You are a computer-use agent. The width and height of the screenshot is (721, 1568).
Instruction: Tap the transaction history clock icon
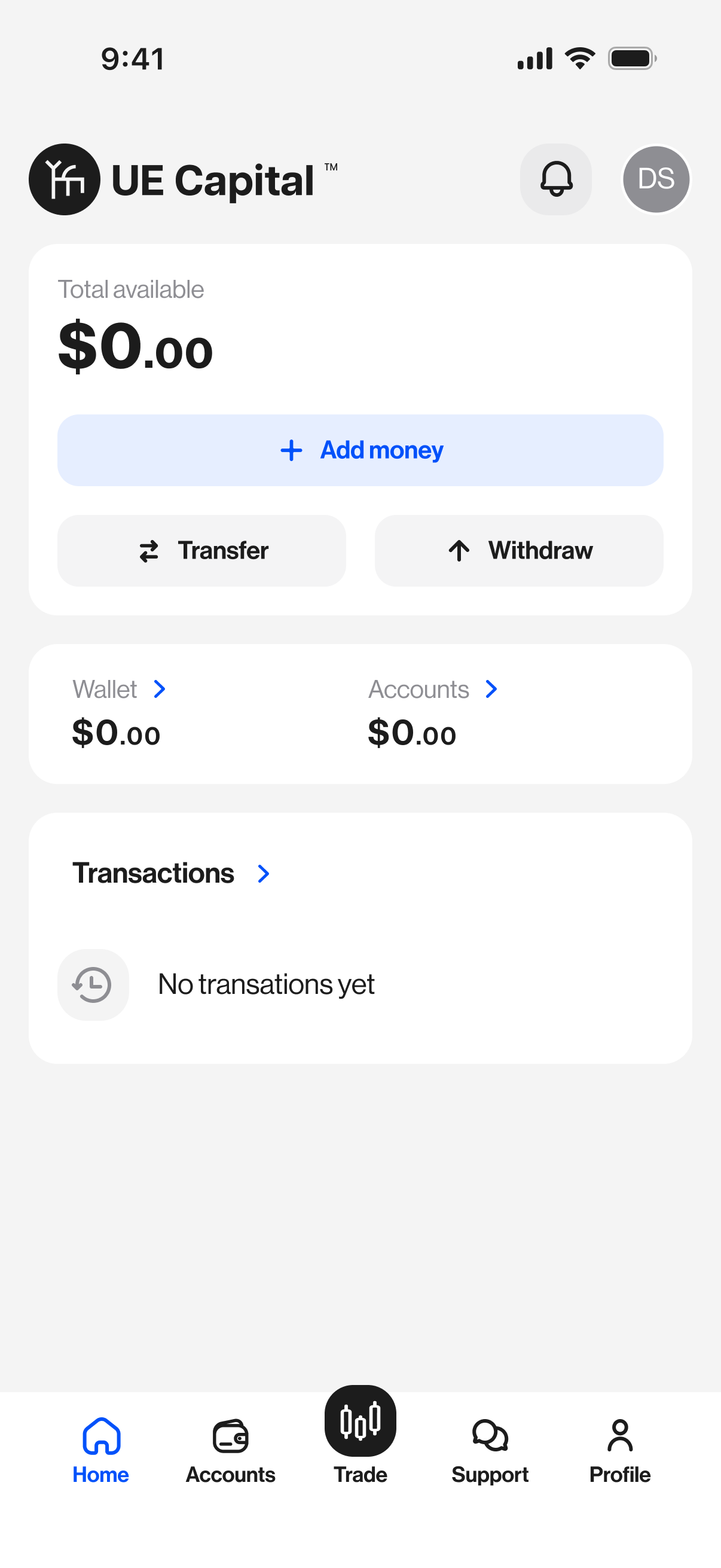(93, 984)
